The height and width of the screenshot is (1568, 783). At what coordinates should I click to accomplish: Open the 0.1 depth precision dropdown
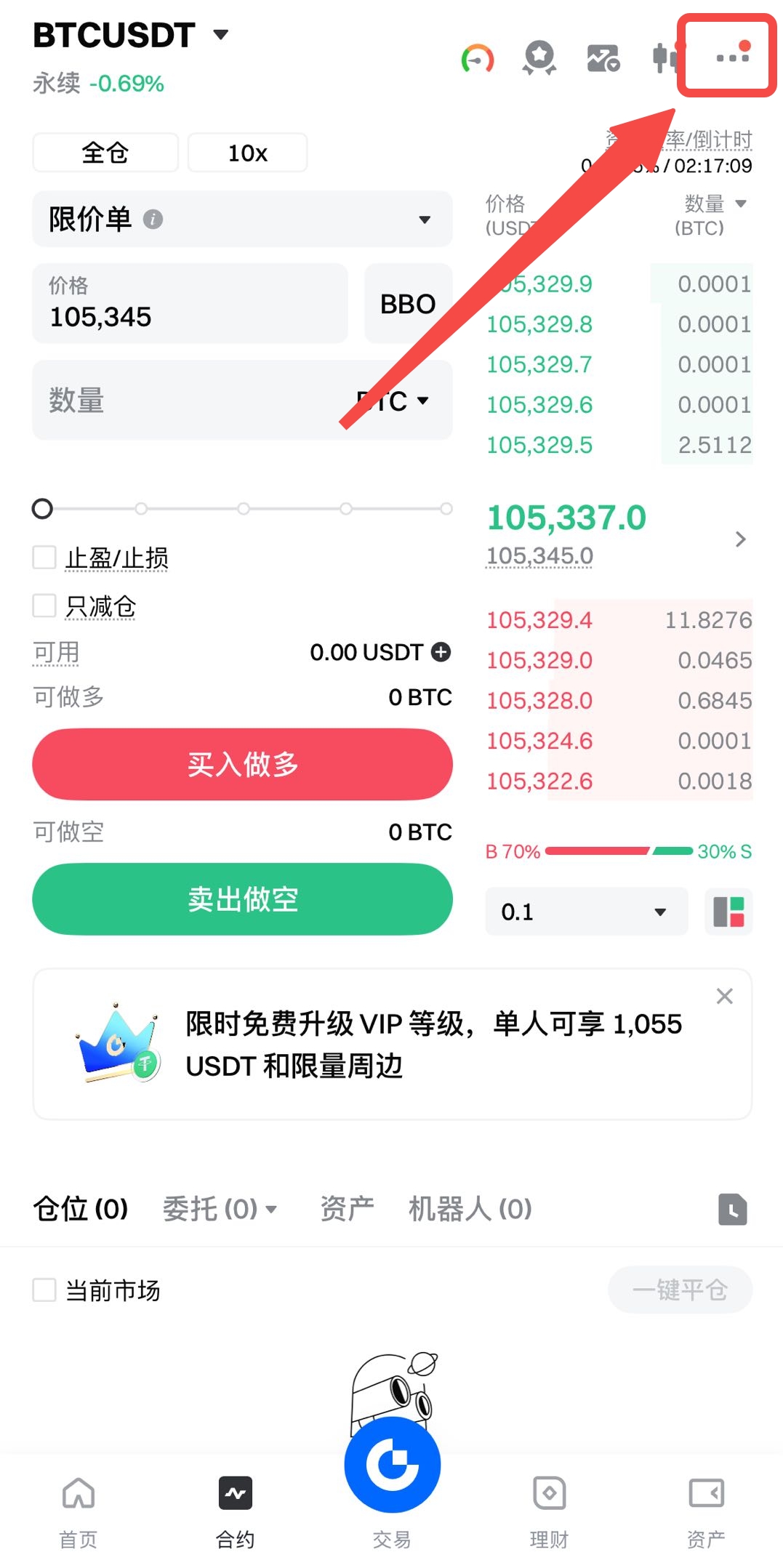586,912
